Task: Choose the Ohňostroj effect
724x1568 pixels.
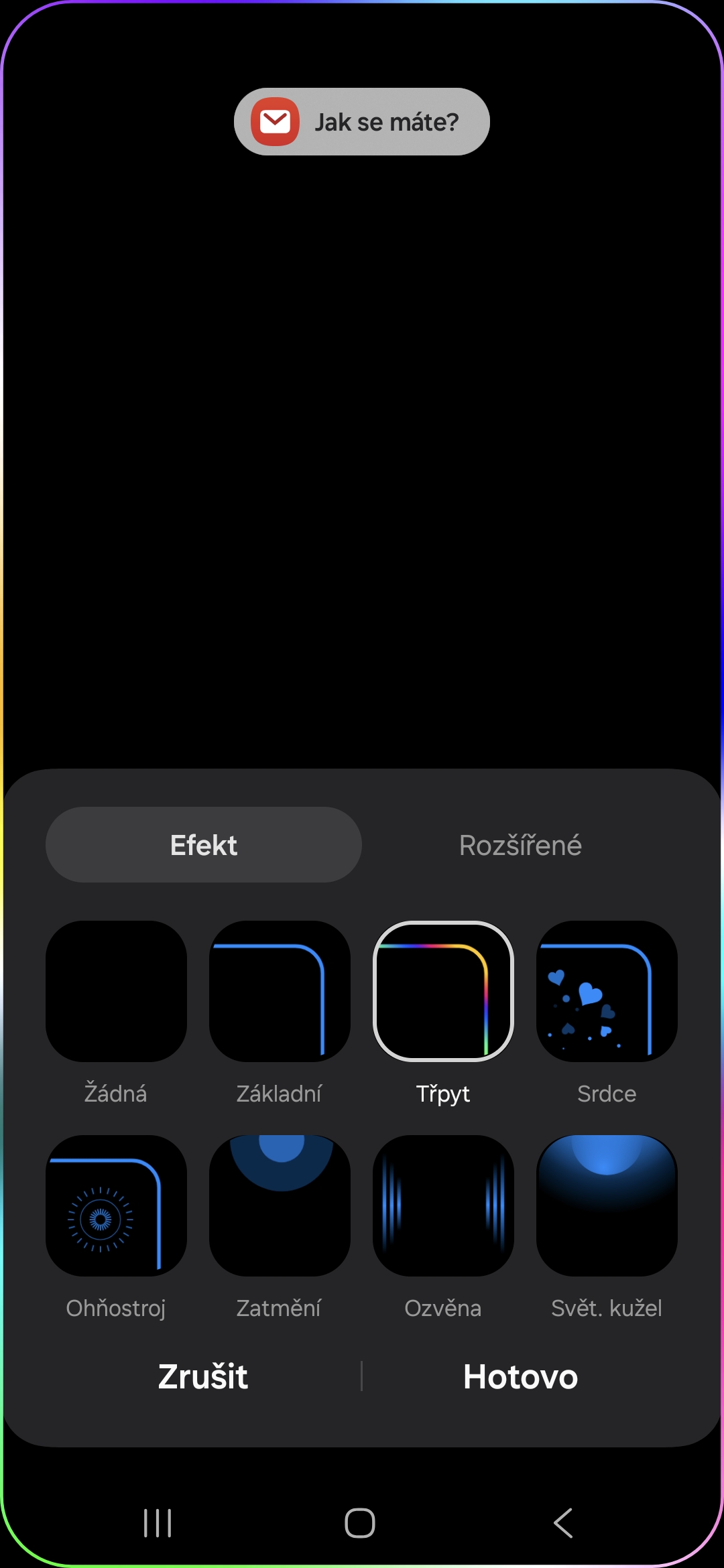Action: (x=116, y=1205)
